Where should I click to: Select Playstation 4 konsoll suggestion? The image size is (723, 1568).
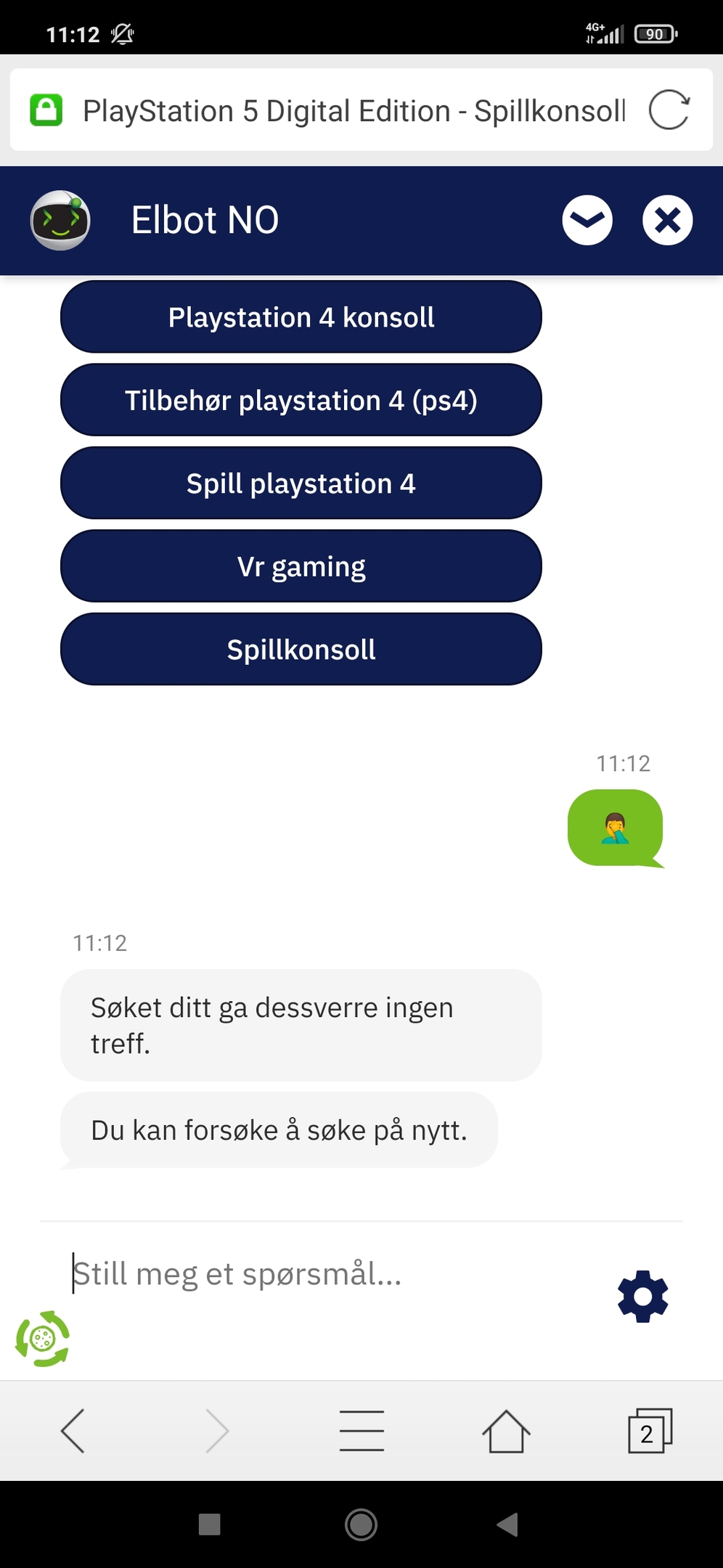point(301,317)
